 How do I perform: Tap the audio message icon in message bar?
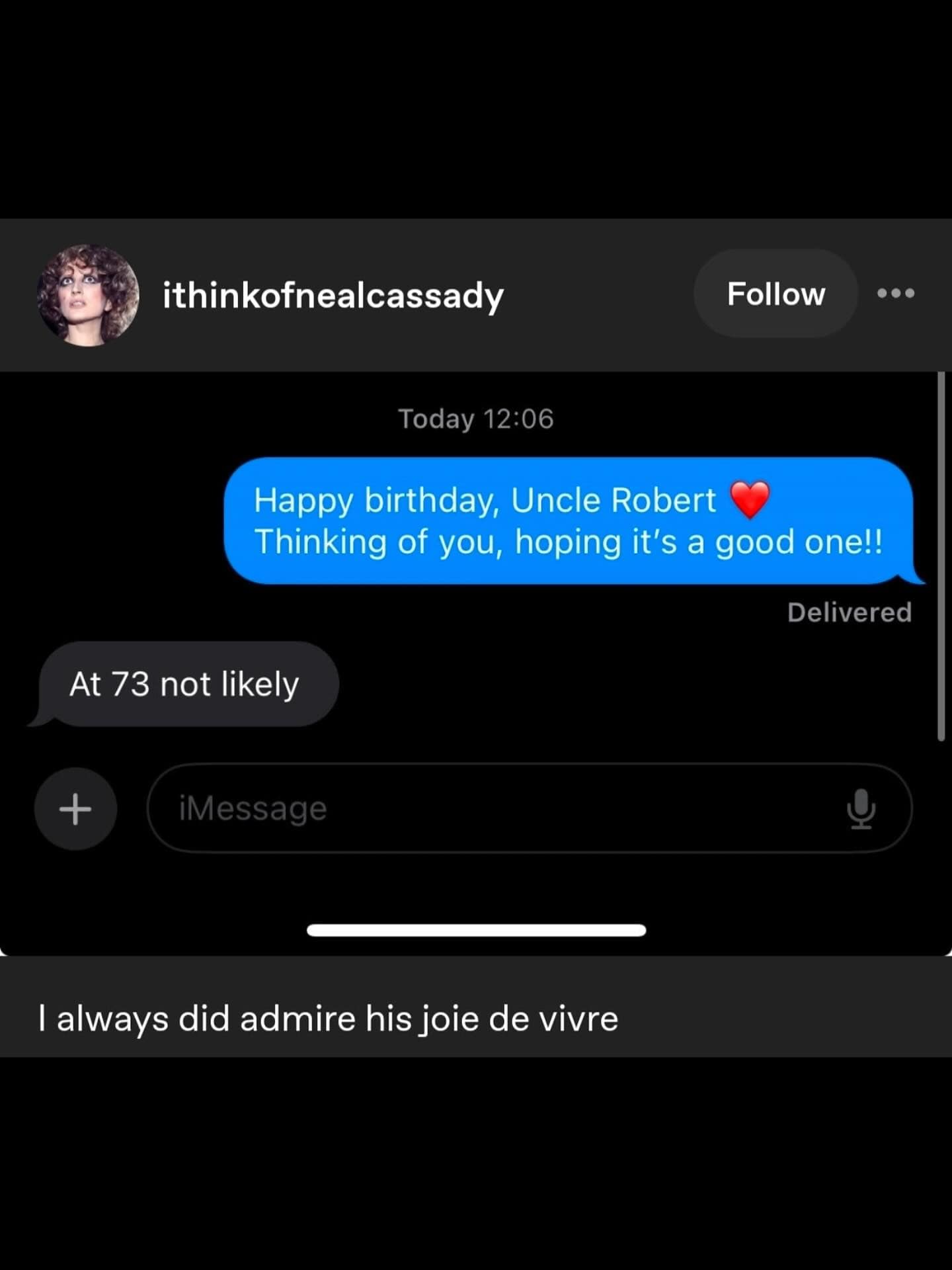pos(863,808)
